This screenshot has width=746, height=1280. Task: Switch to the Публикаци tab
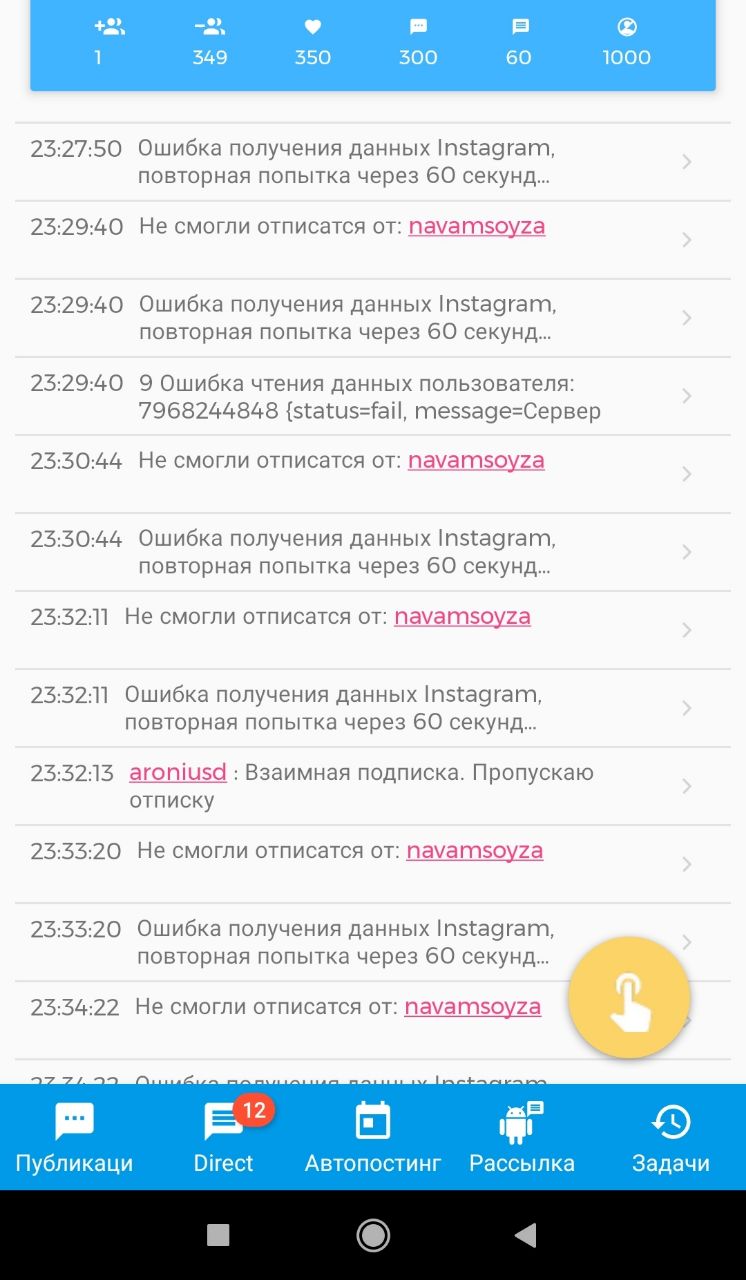coord(74,1137)
